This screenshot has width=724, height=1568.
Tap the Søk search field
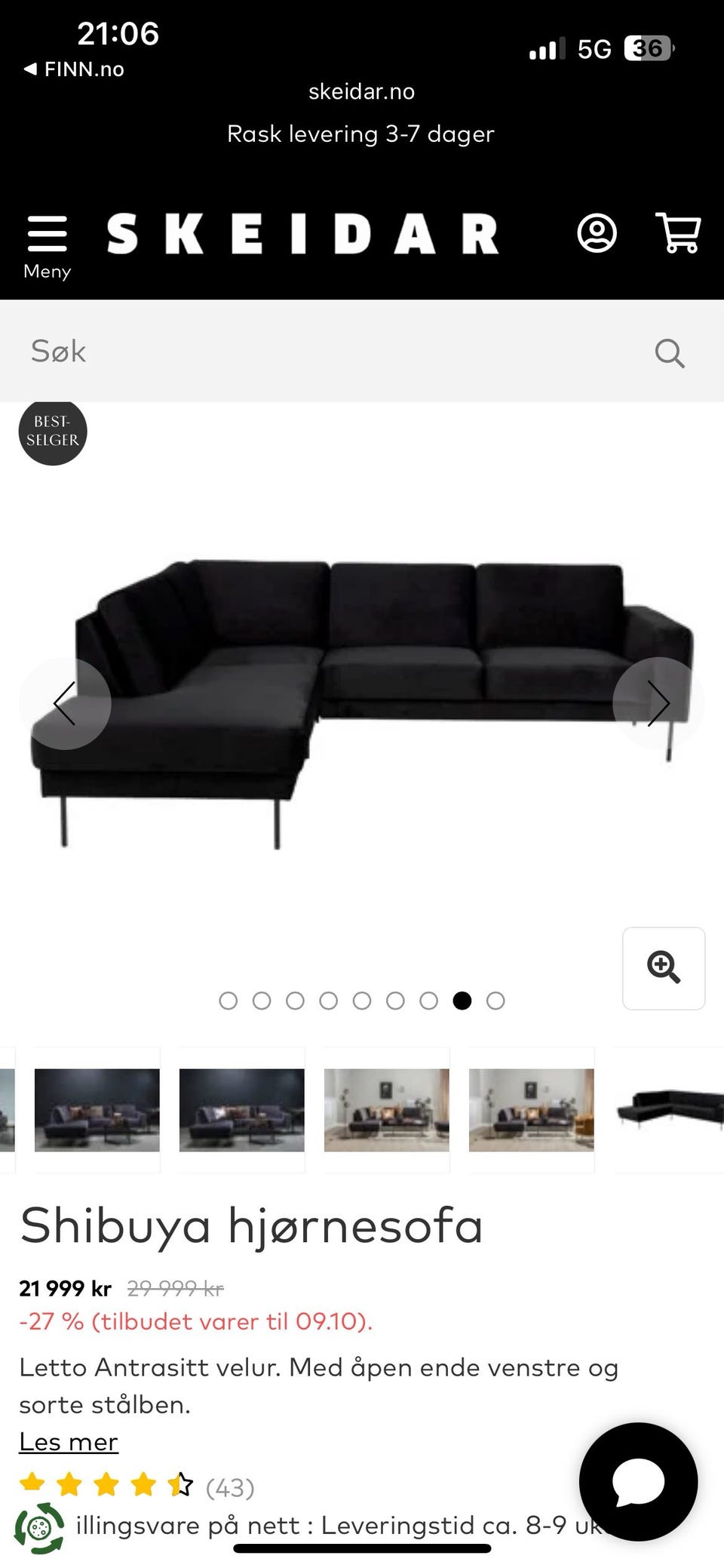point(324,352)
